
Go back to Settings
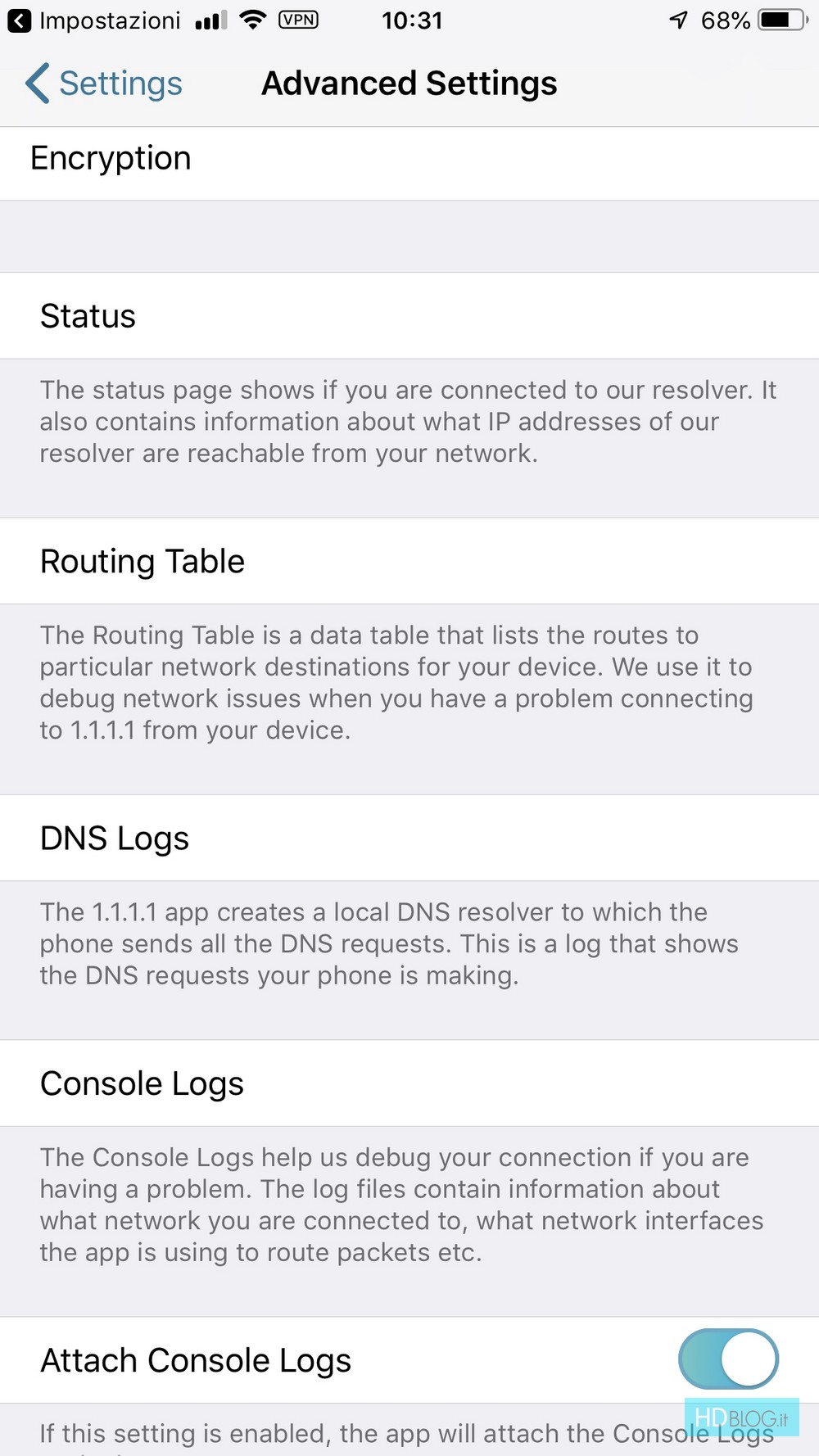point(104,84)
